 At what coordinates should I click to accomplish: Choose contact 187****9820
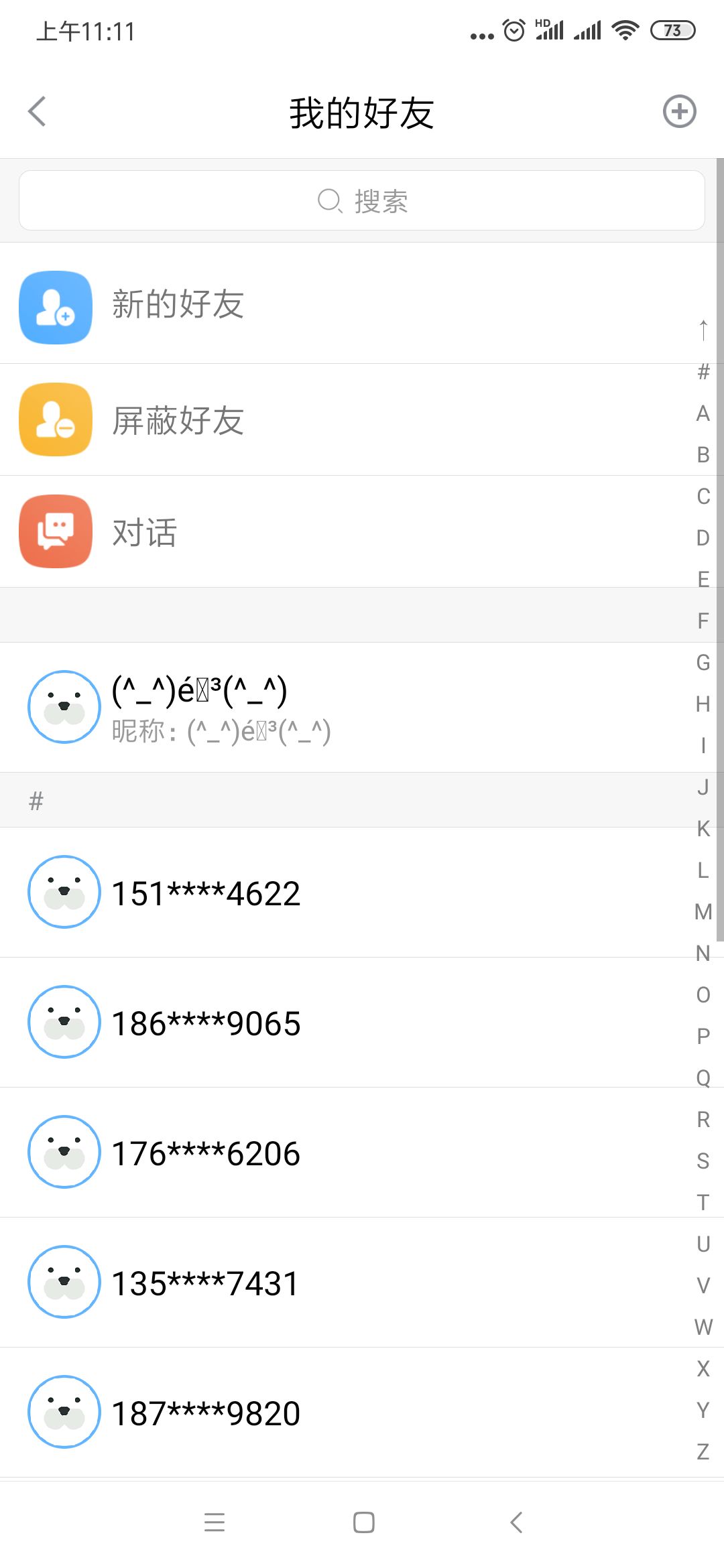(362, 1413)
